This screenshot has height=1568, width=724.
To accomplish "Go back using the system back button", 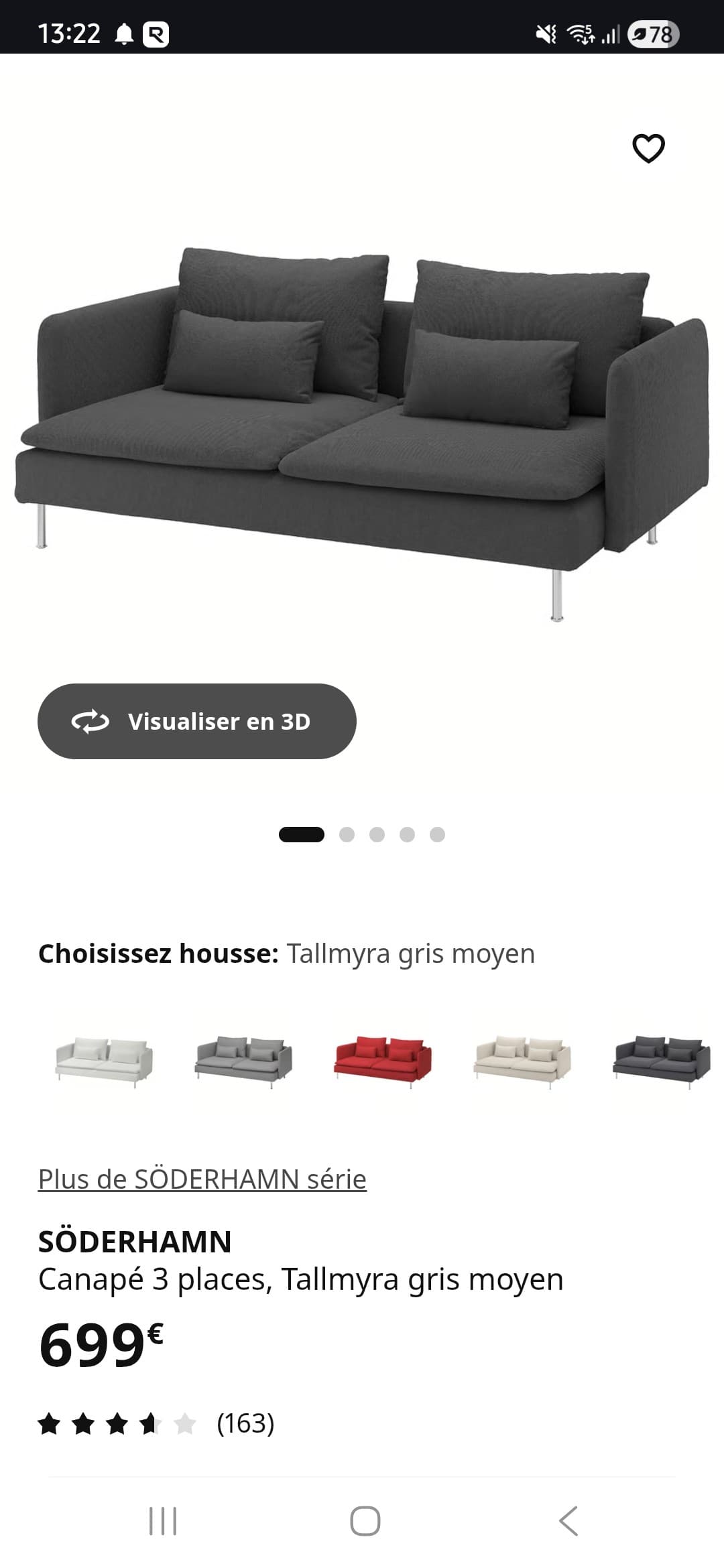I will tap(568, 1521).
